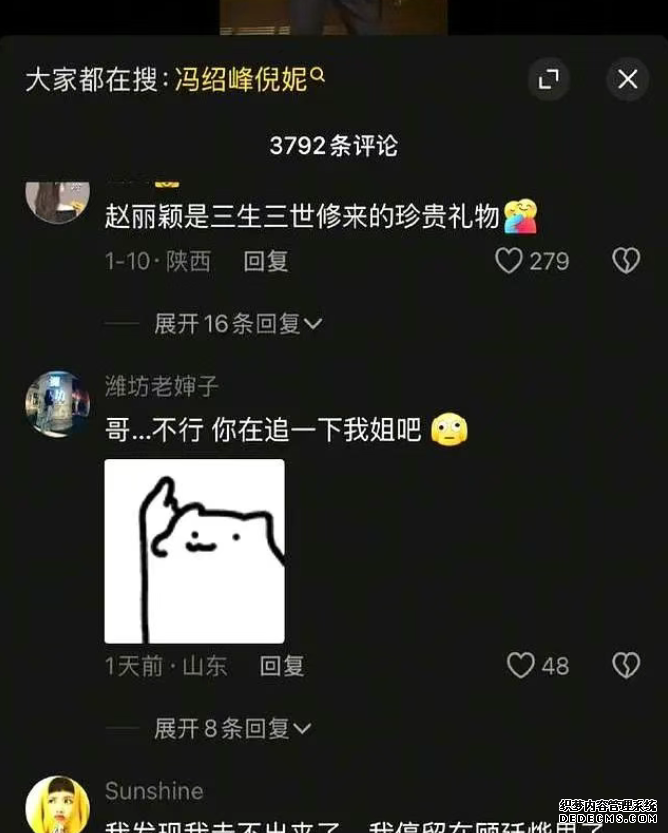Screen dimensions: 668x833
Task: Like 潍坊老婶子's comment
Action: (x=521, y=666)
